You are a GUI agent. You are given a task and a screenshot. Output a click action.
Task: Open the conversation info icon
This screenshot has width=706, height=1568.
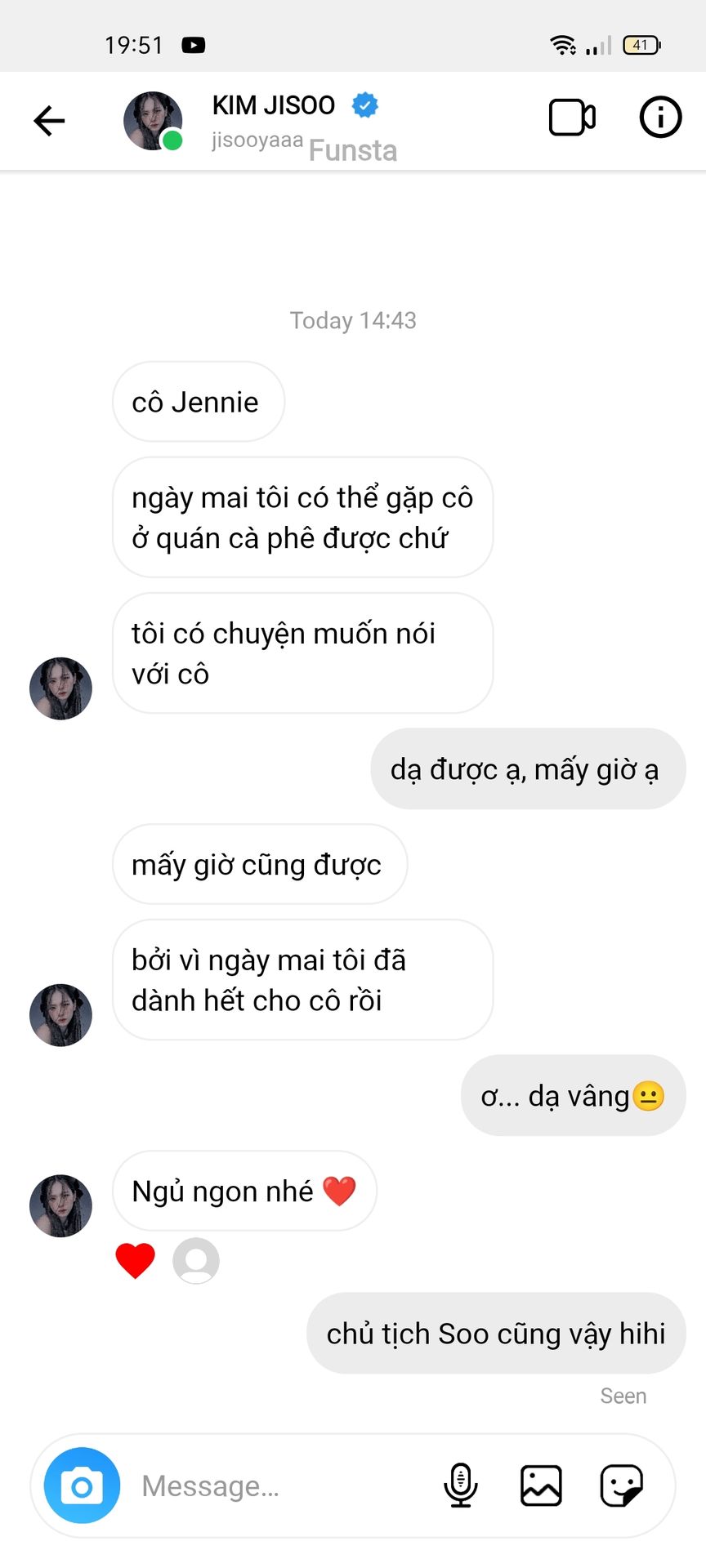659,118
